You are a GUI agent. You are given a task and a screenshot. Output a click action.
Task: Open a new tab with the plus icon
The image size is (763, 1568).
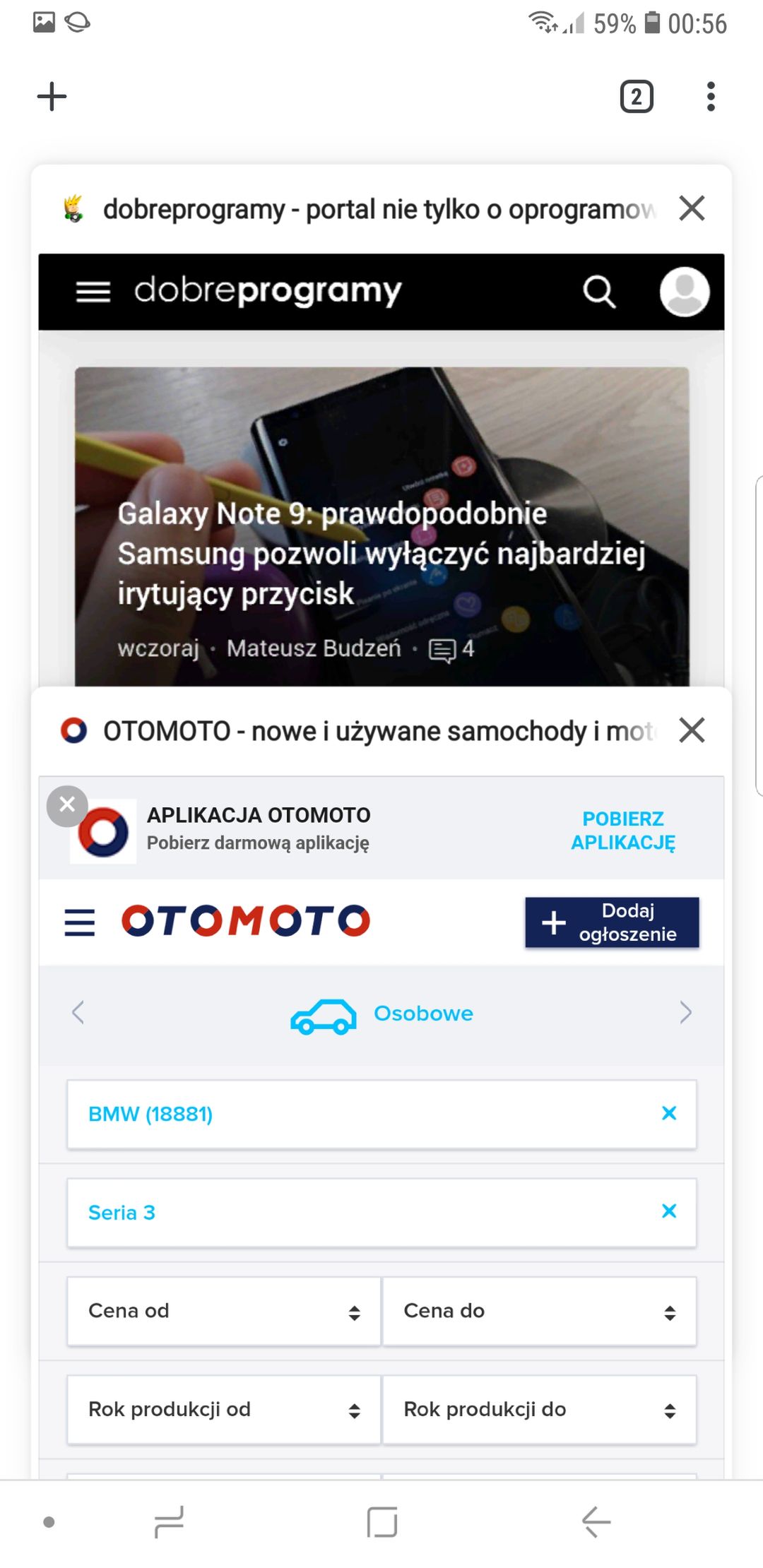(x=52, y=96)
